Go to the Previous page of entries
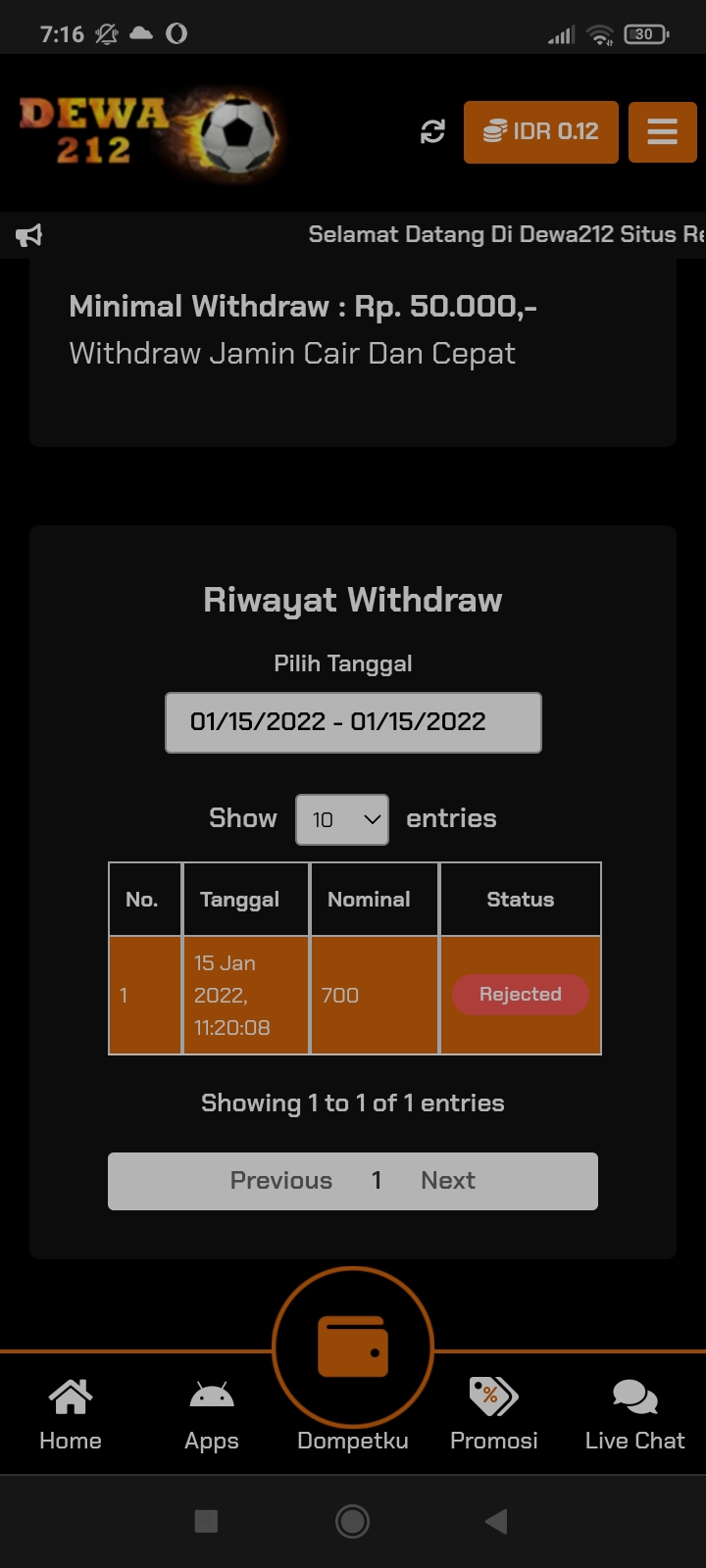This screenshot has height=1568, width=706. tap(281, 1181)
